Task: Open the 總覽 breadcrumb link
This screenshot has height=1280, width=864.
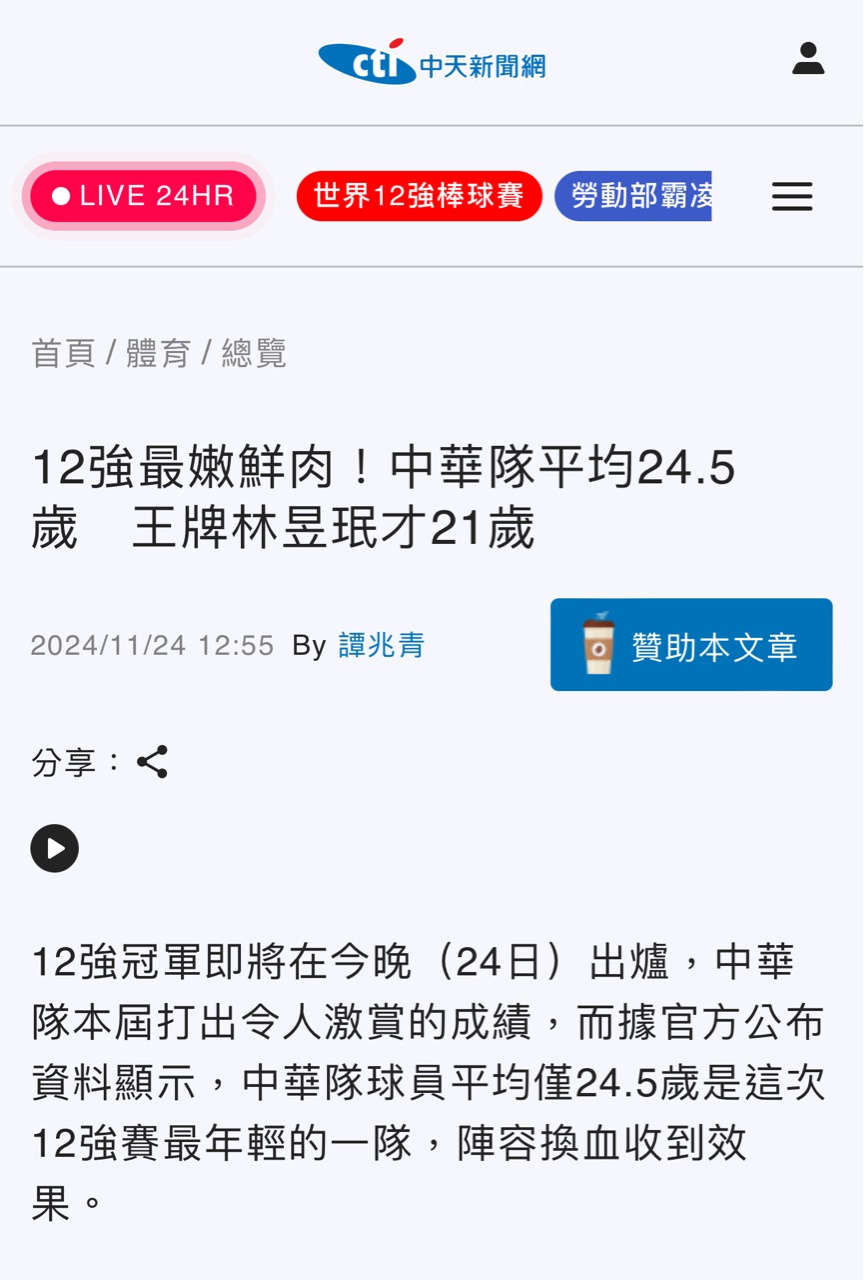Action: [254, 353]
